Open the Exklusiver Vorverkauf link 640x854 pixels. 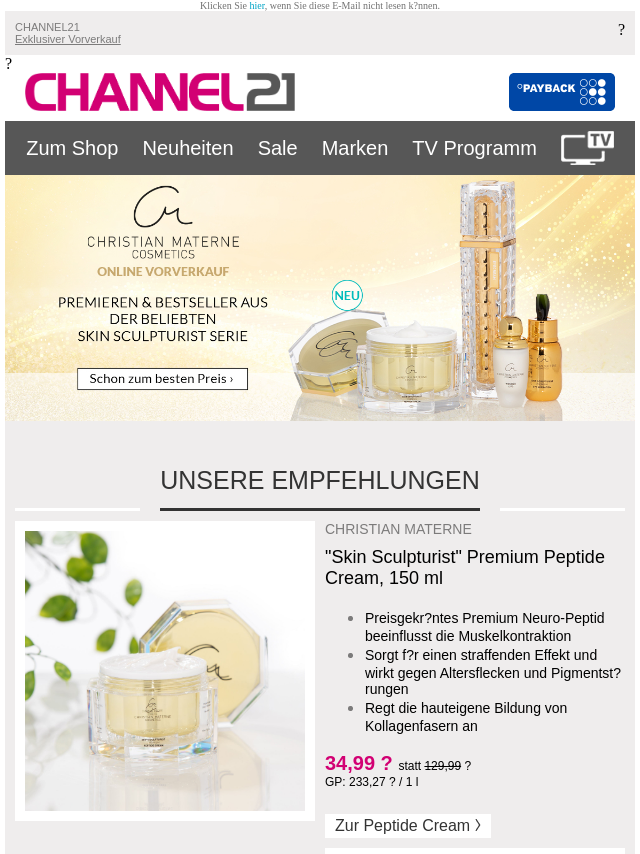pos(67,40)
